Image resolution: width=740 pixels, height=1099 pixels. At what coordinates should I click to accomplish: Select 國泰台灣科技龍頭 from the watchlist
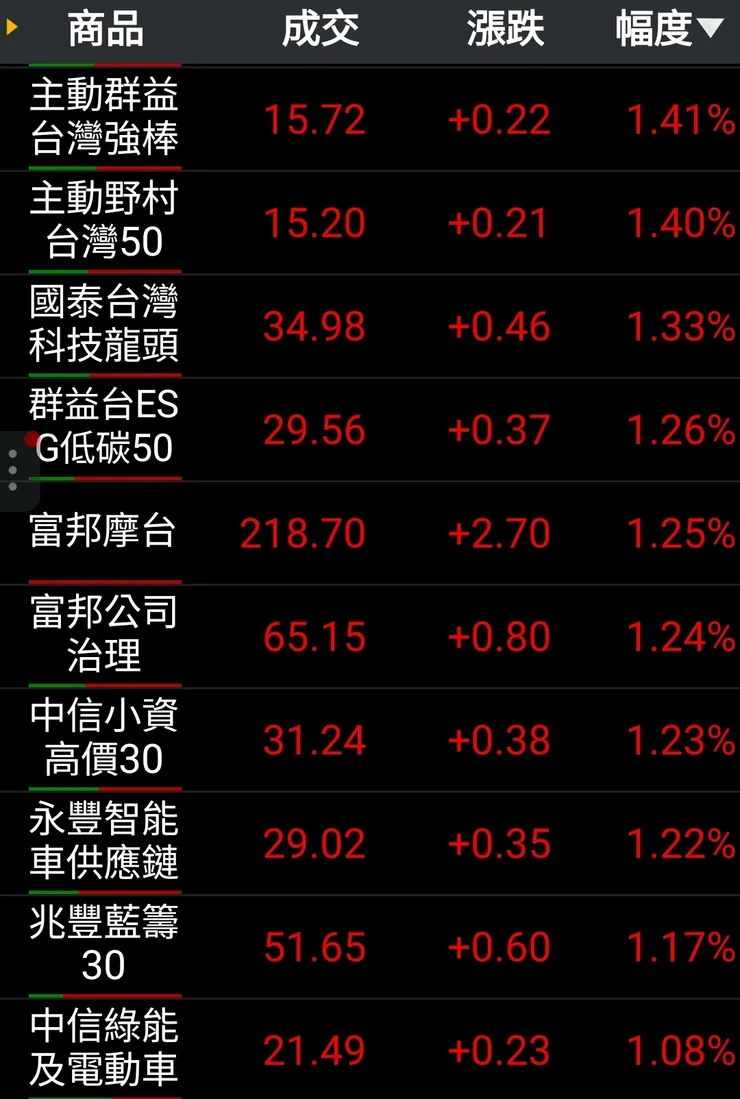pos(104,326)
